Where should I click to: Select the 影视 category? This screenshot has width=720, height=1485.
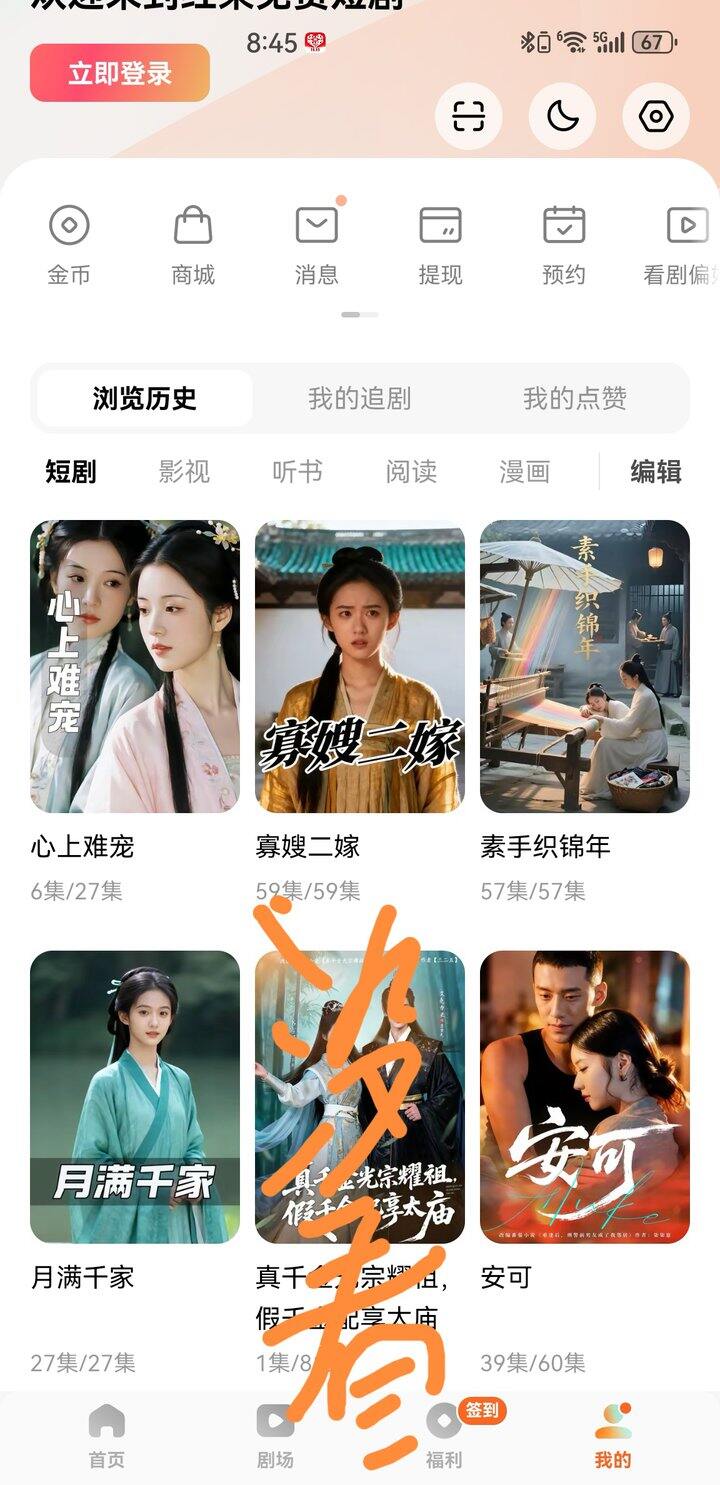point(184,471)
